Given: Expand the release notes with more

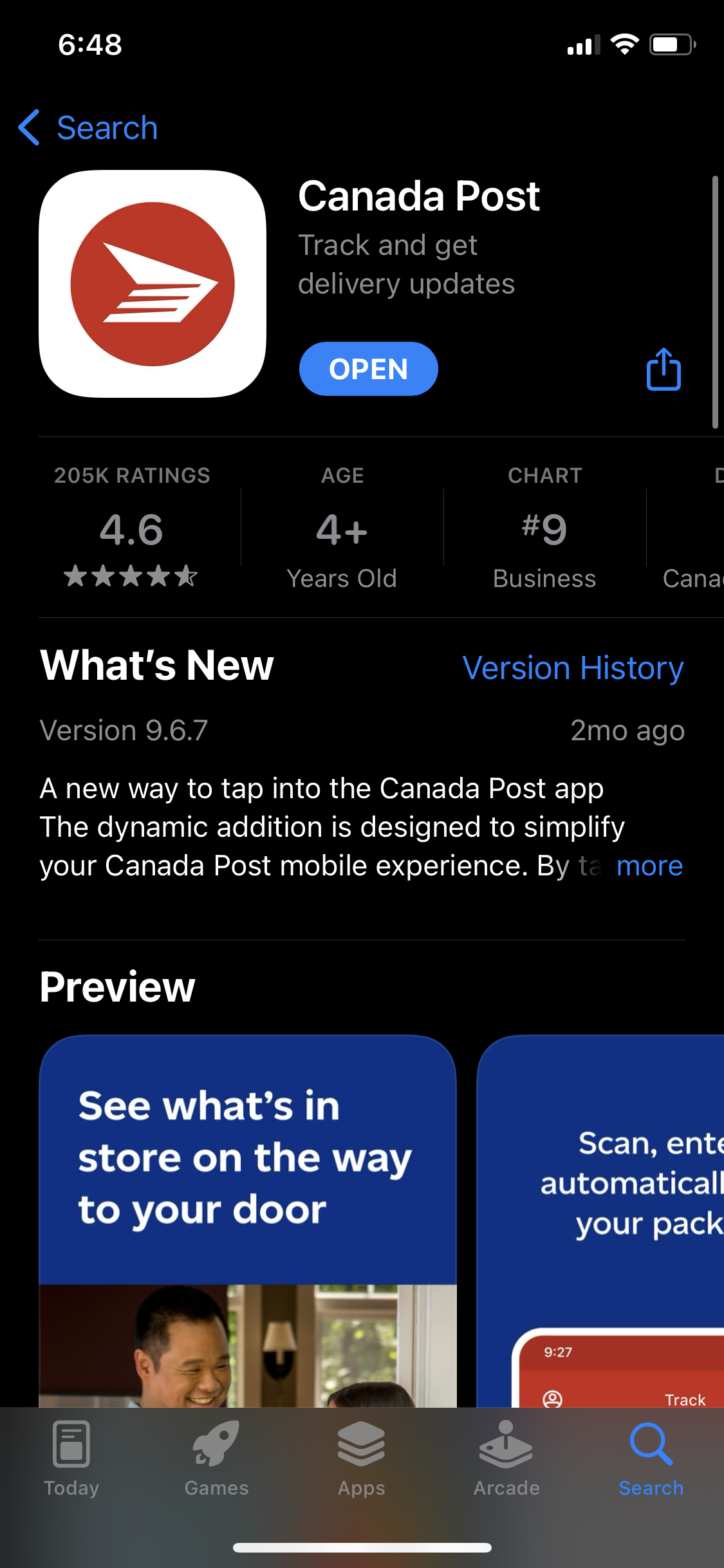Looking at the screenshot, I should click(x=649, y=866).
